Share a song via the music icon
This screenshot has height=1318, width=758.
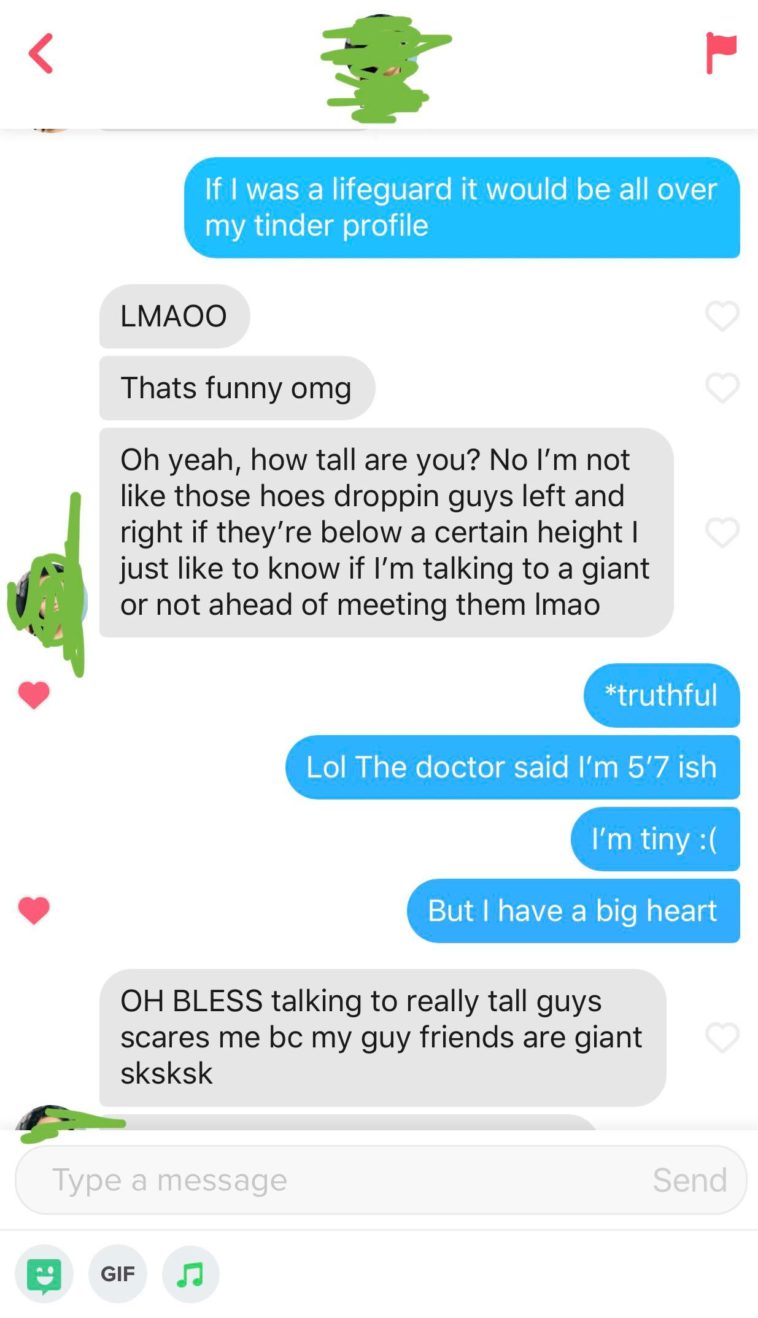(190, 1274)
